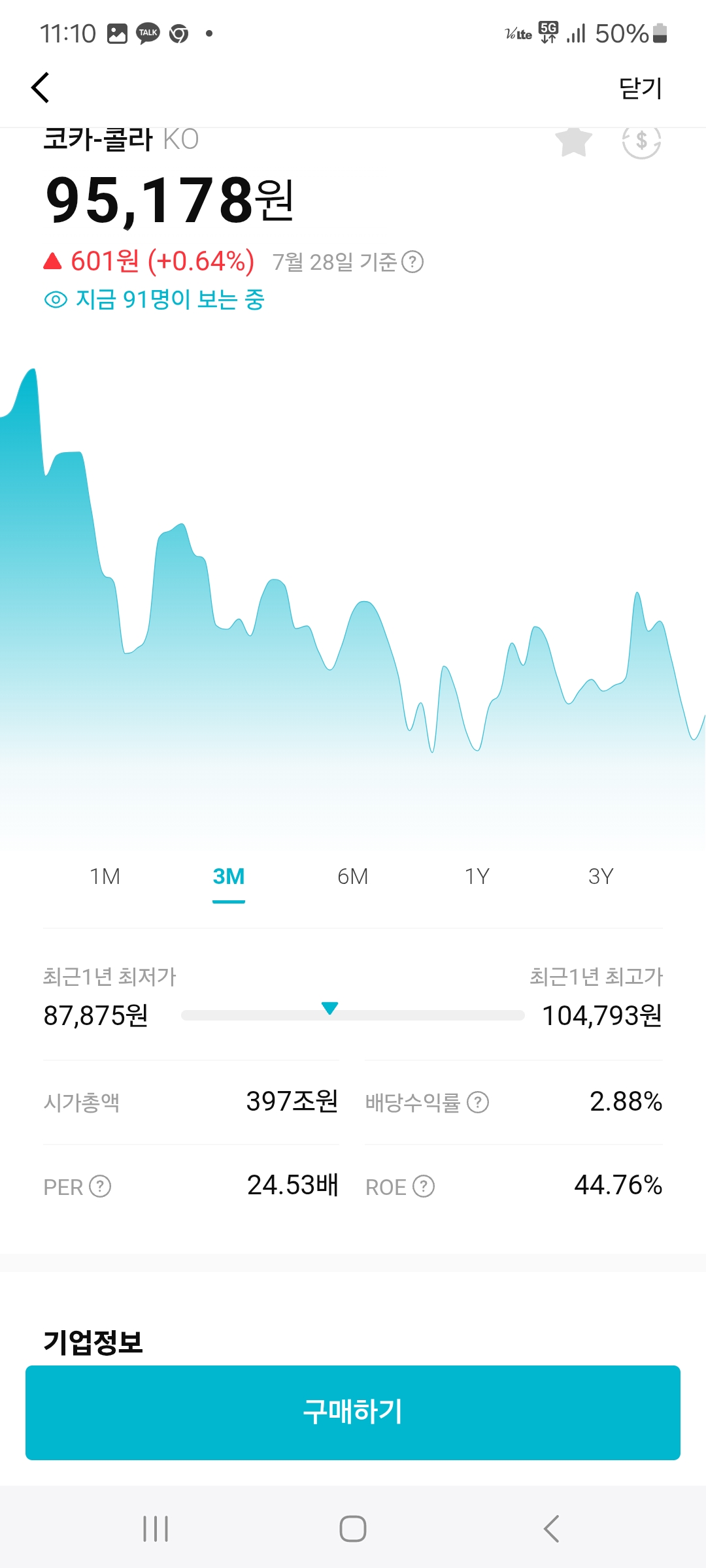Open the PER help tooltip

point(100,1186)
